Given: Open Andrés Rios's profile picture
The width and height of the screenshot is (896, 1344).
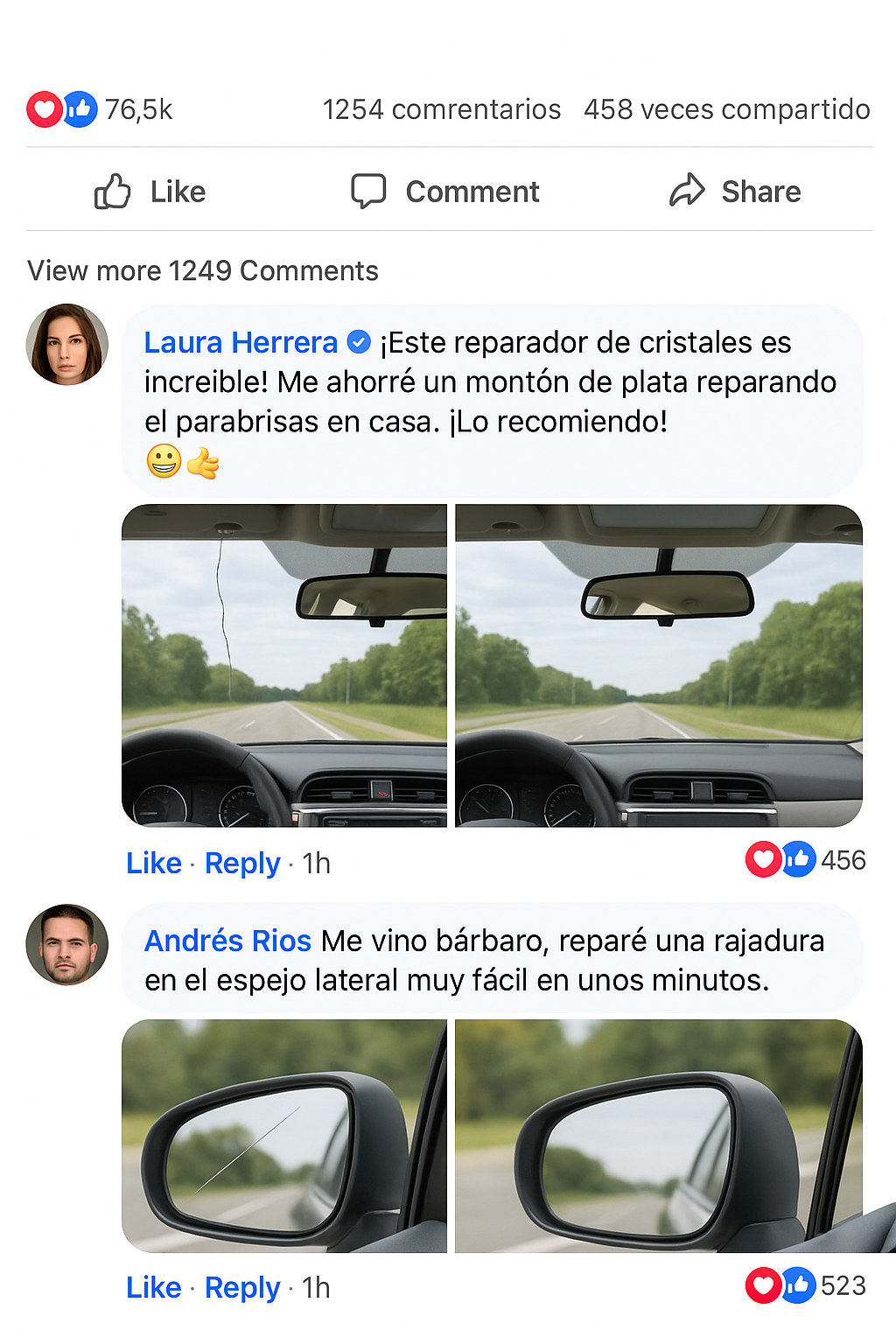Looking at the screenshot, I should coord(67,945).
